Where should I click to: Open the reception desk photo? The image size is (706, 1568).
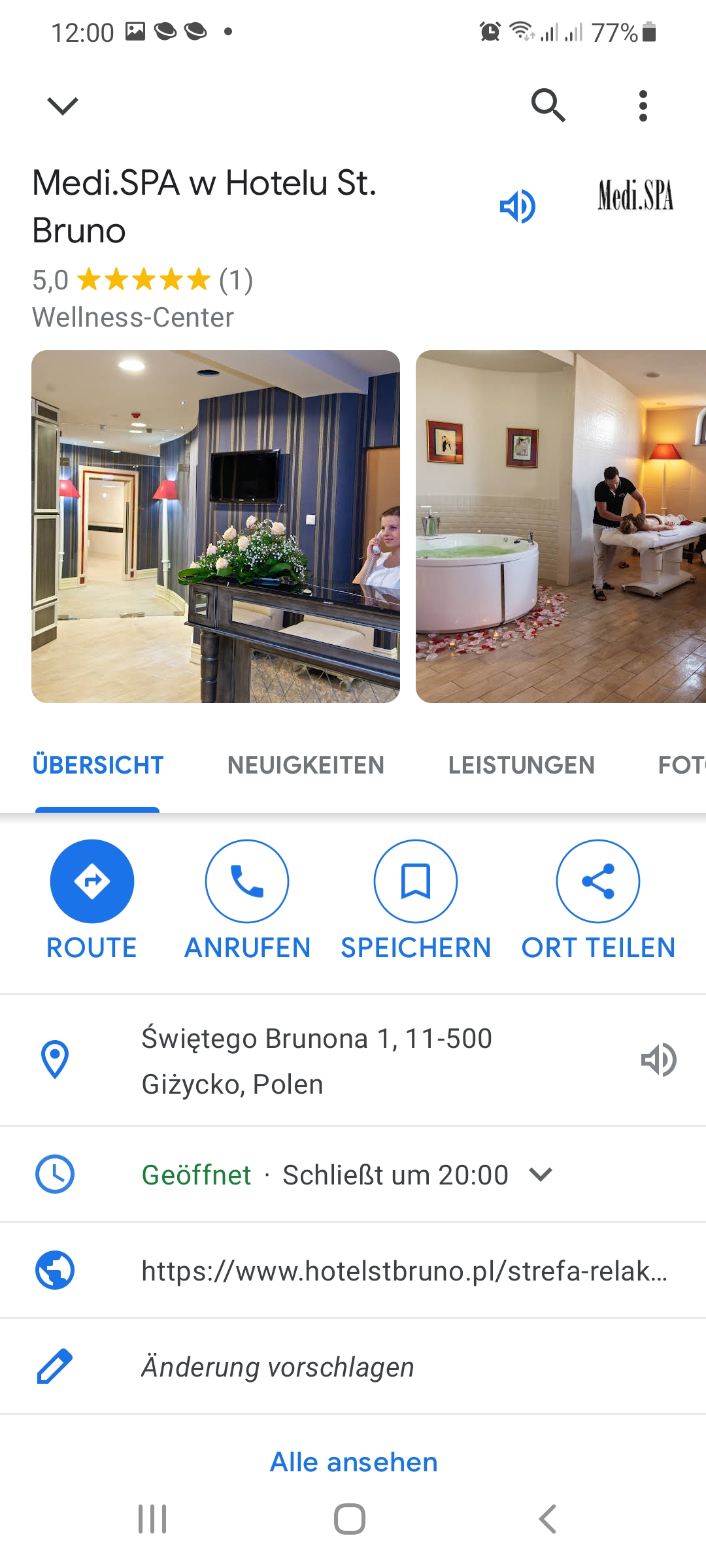pos(216,527)
